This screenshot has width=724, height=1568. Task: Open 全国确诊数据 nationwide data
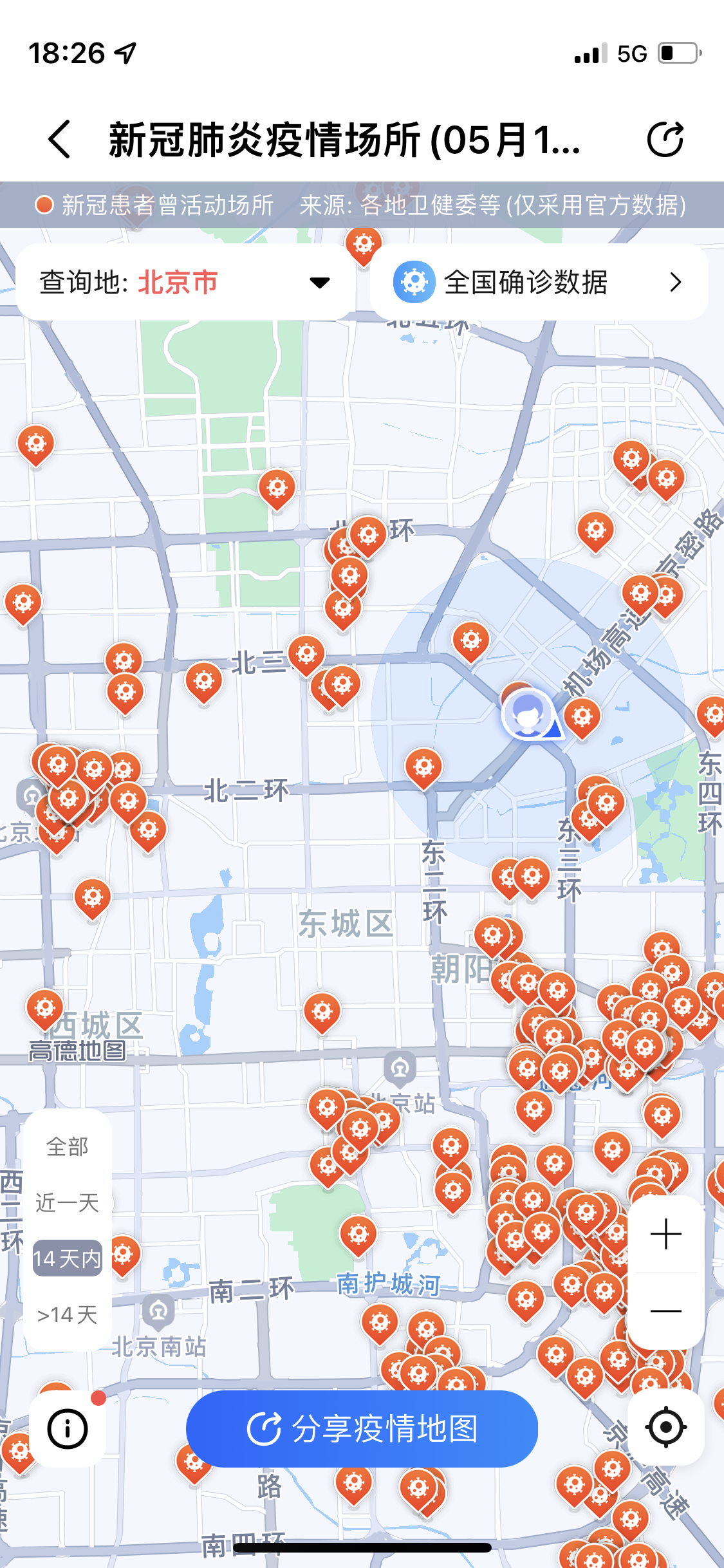point(539,282)
